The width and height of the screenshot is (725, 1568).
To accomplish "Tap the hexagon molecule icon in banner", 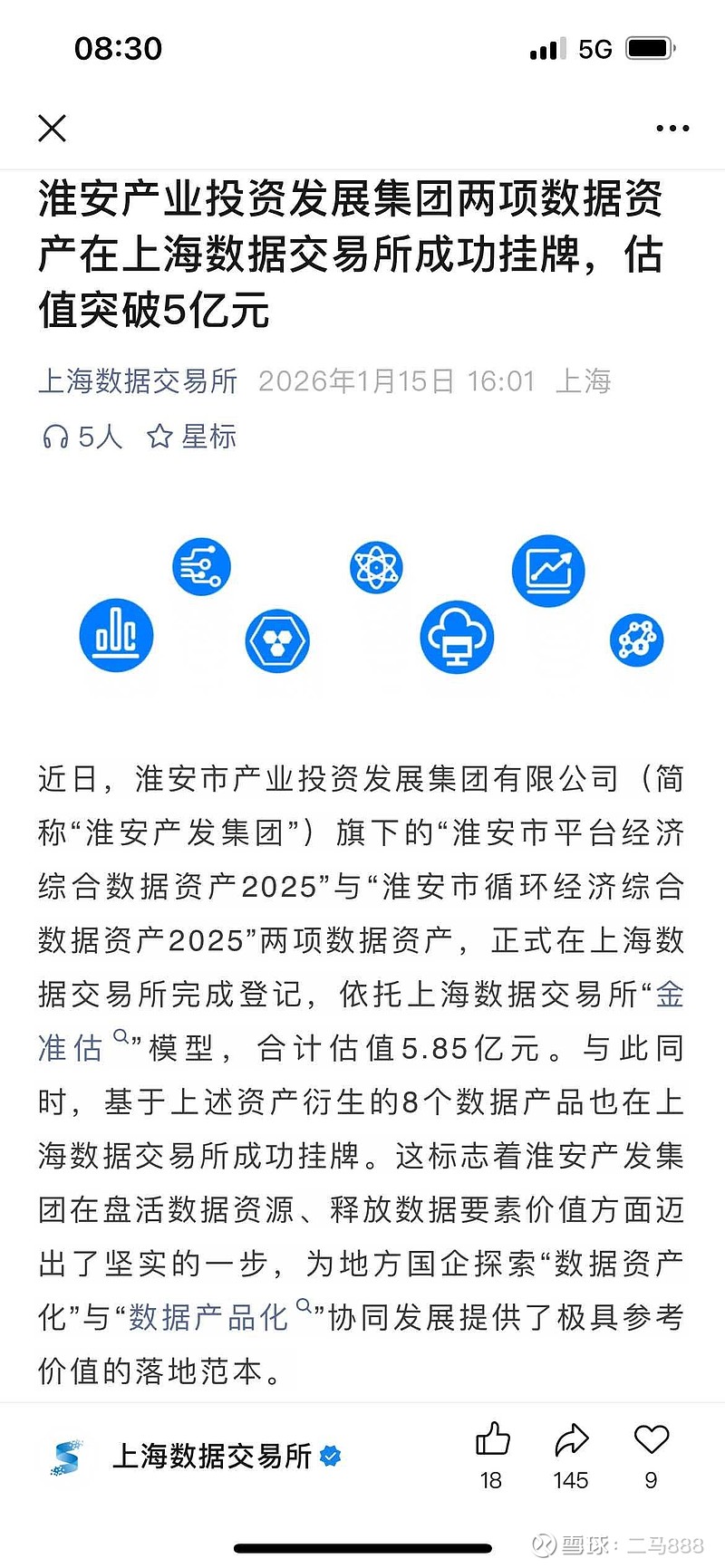I will 277,640.
